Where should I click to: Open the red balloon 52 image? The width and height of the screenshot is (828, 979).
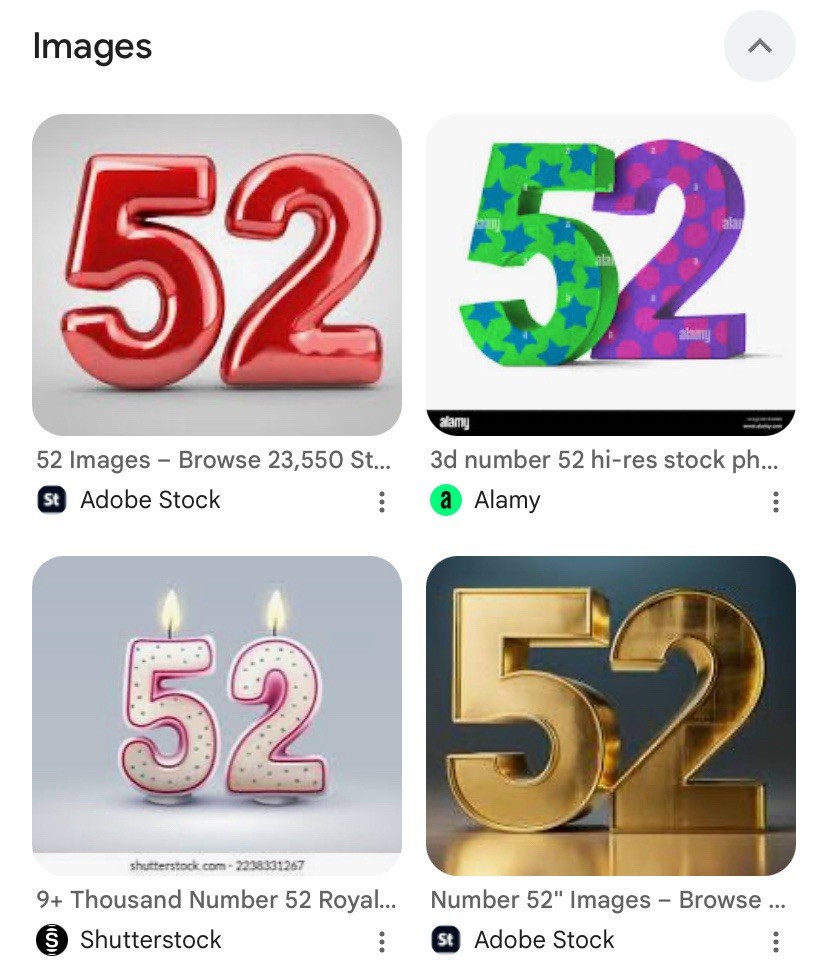pyautogui.click(x=217, y=274)
